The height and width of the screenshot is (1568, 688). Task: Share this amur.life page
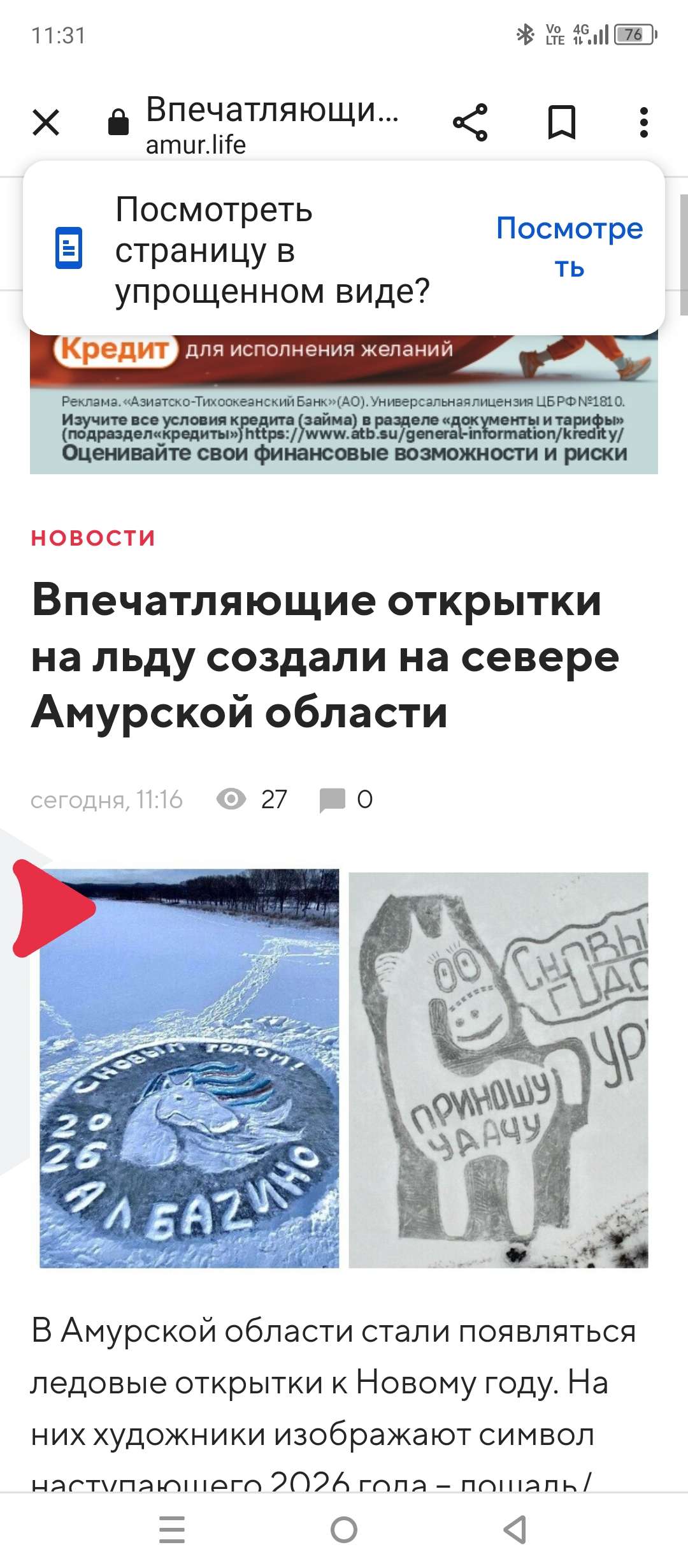[x=470, y=122]
